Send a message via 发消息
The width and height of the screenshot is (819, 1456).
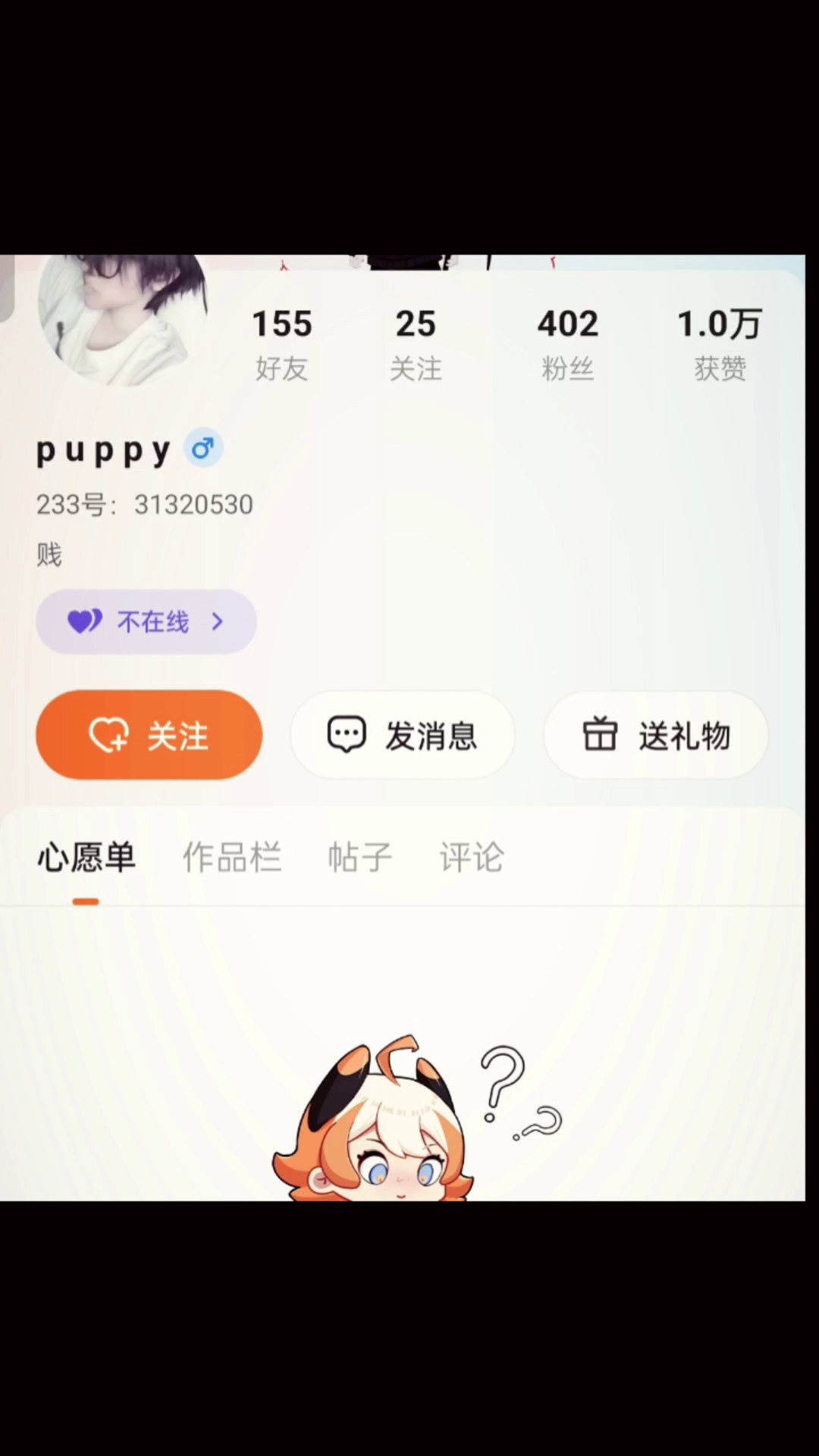(403, 735)
